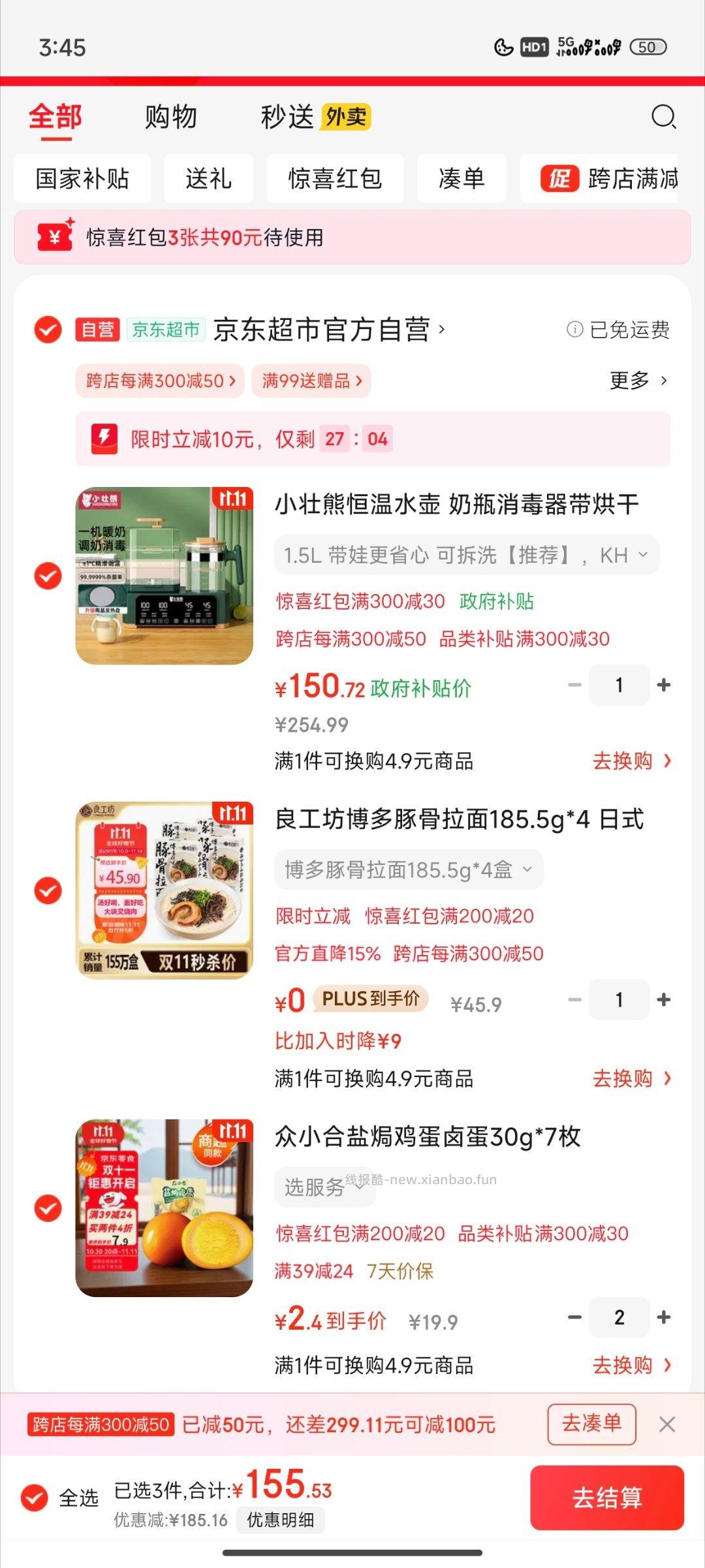
Task: Select the 小壮熊恒温水壶 product checkbox
Action: [48, 576]
